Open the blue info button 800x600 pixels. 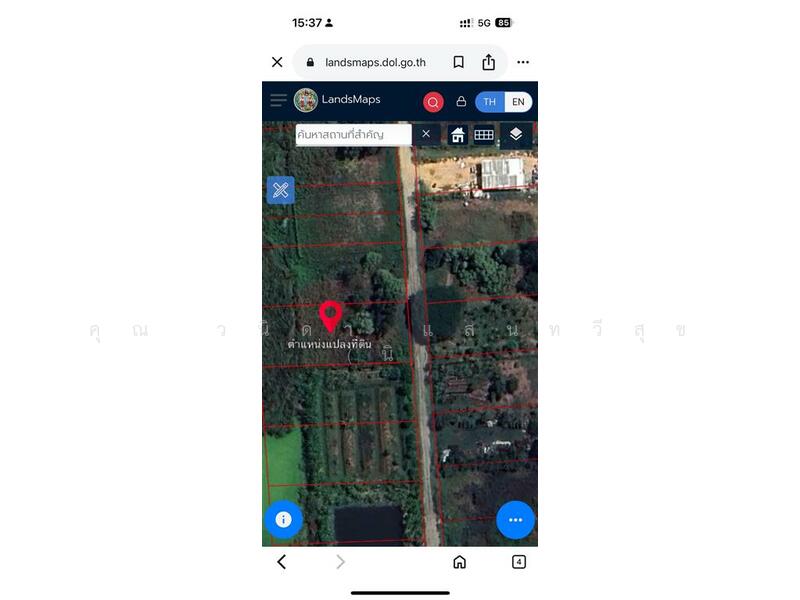(x=283, y=519)
